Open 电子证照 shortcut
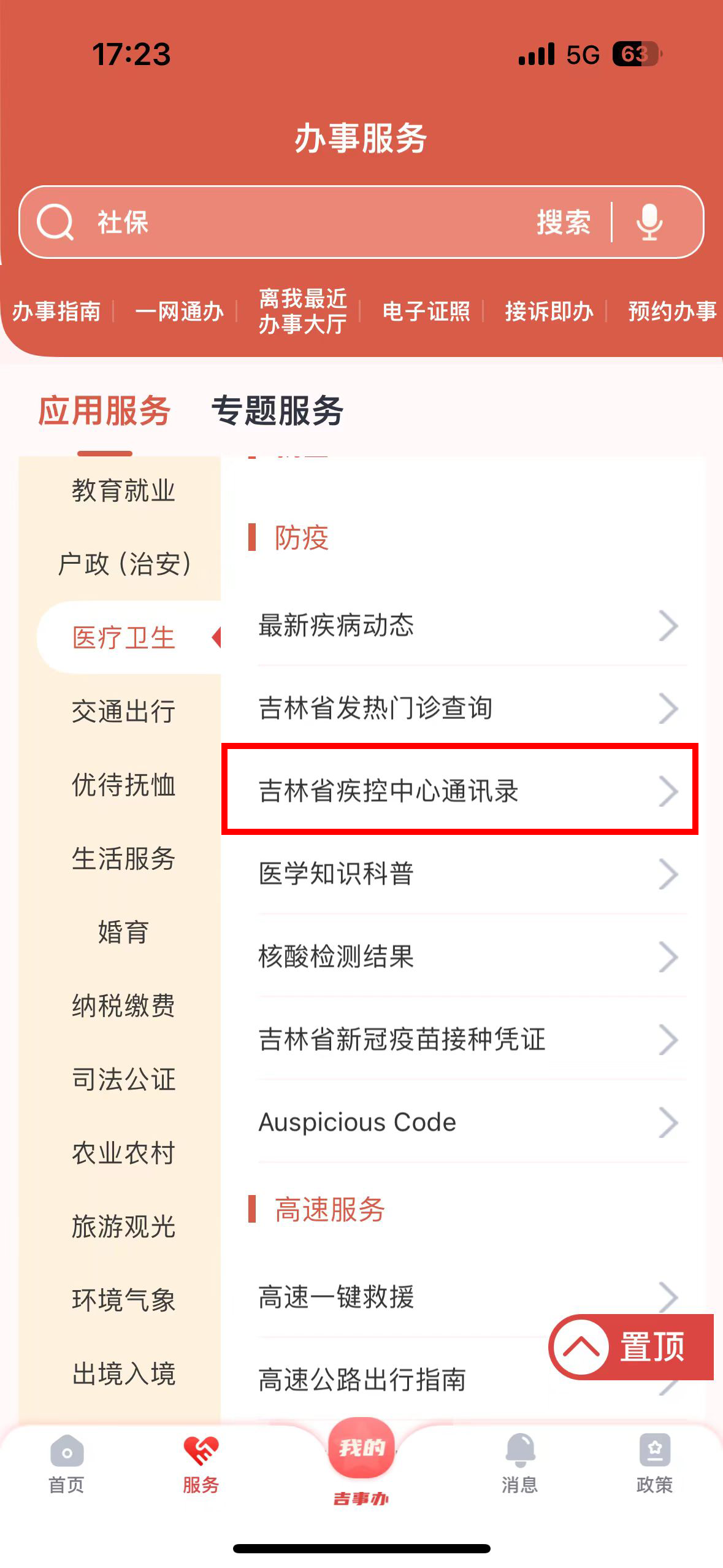This screenshot has height=1568, width=723. point(426,311)
